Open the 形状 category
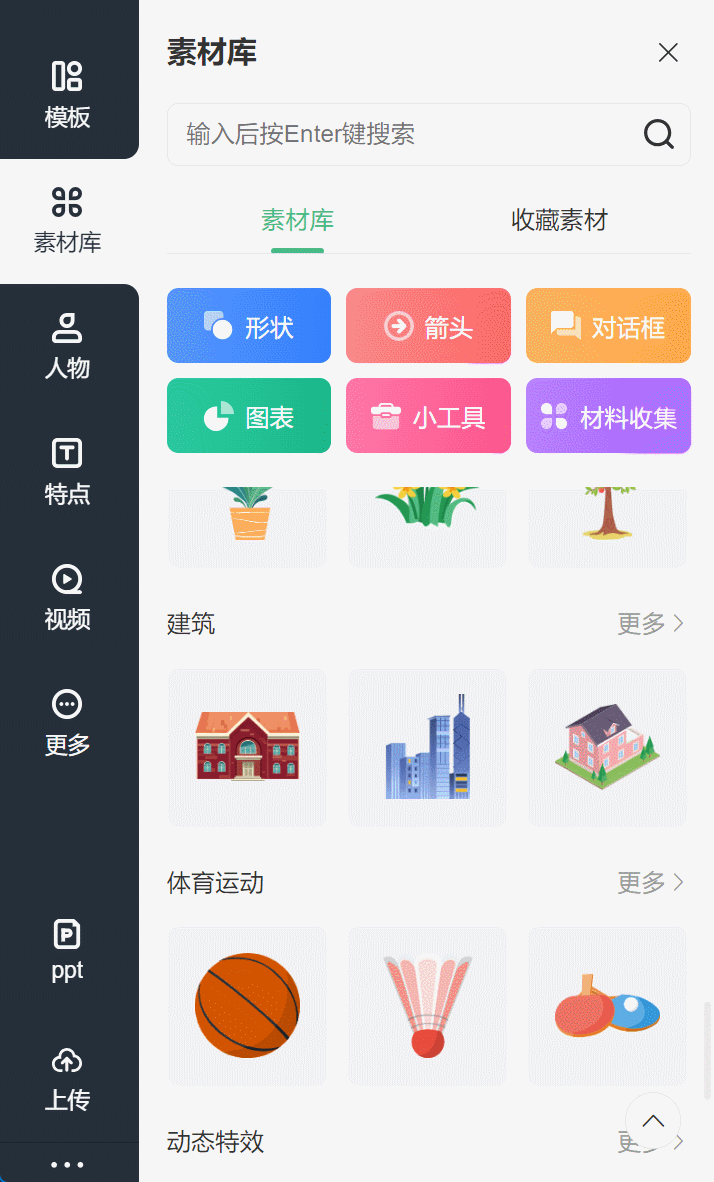The height and width of the screenshot is (1182, 714). pyautogui.click(x=249, y=326)
